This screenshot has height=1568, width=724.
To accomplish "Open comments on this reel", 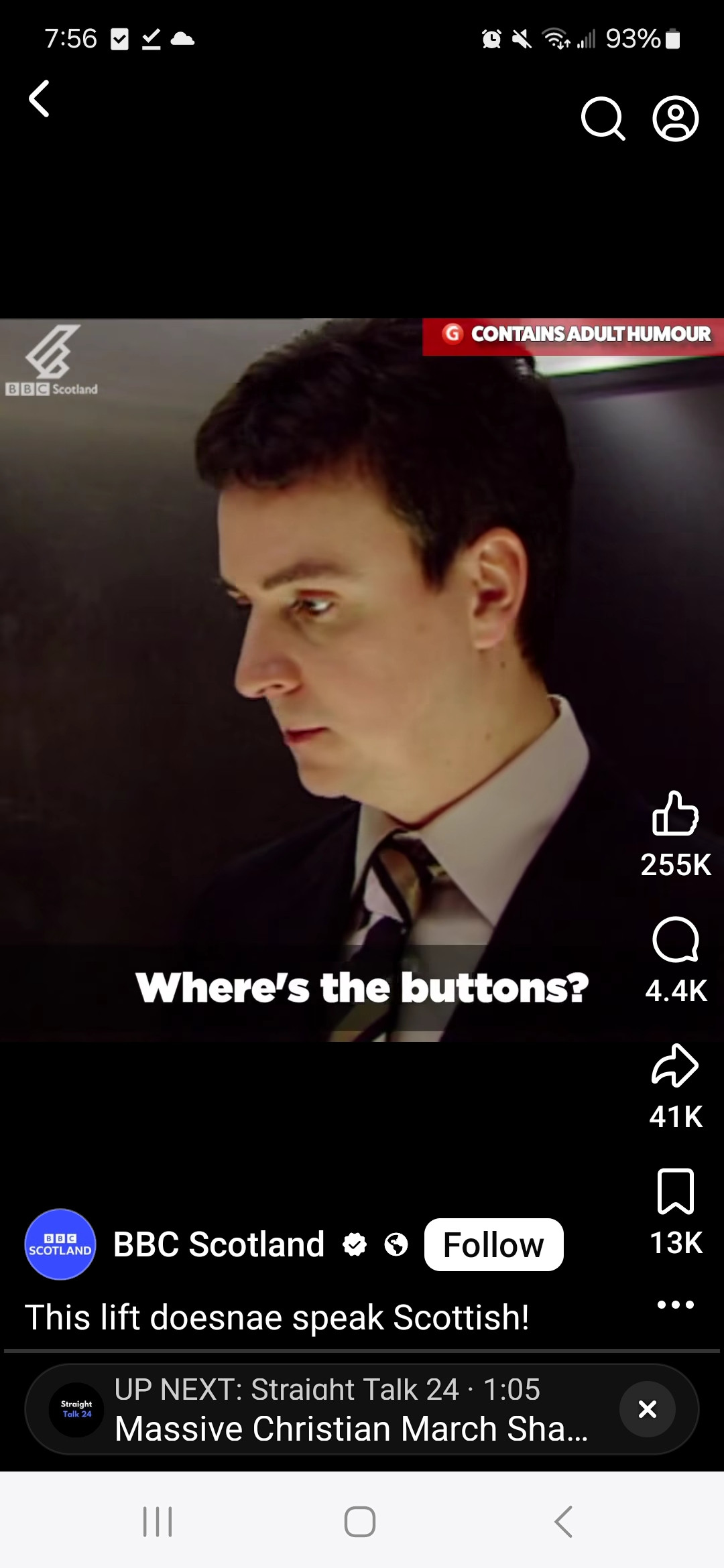I will tap(675, 939).
